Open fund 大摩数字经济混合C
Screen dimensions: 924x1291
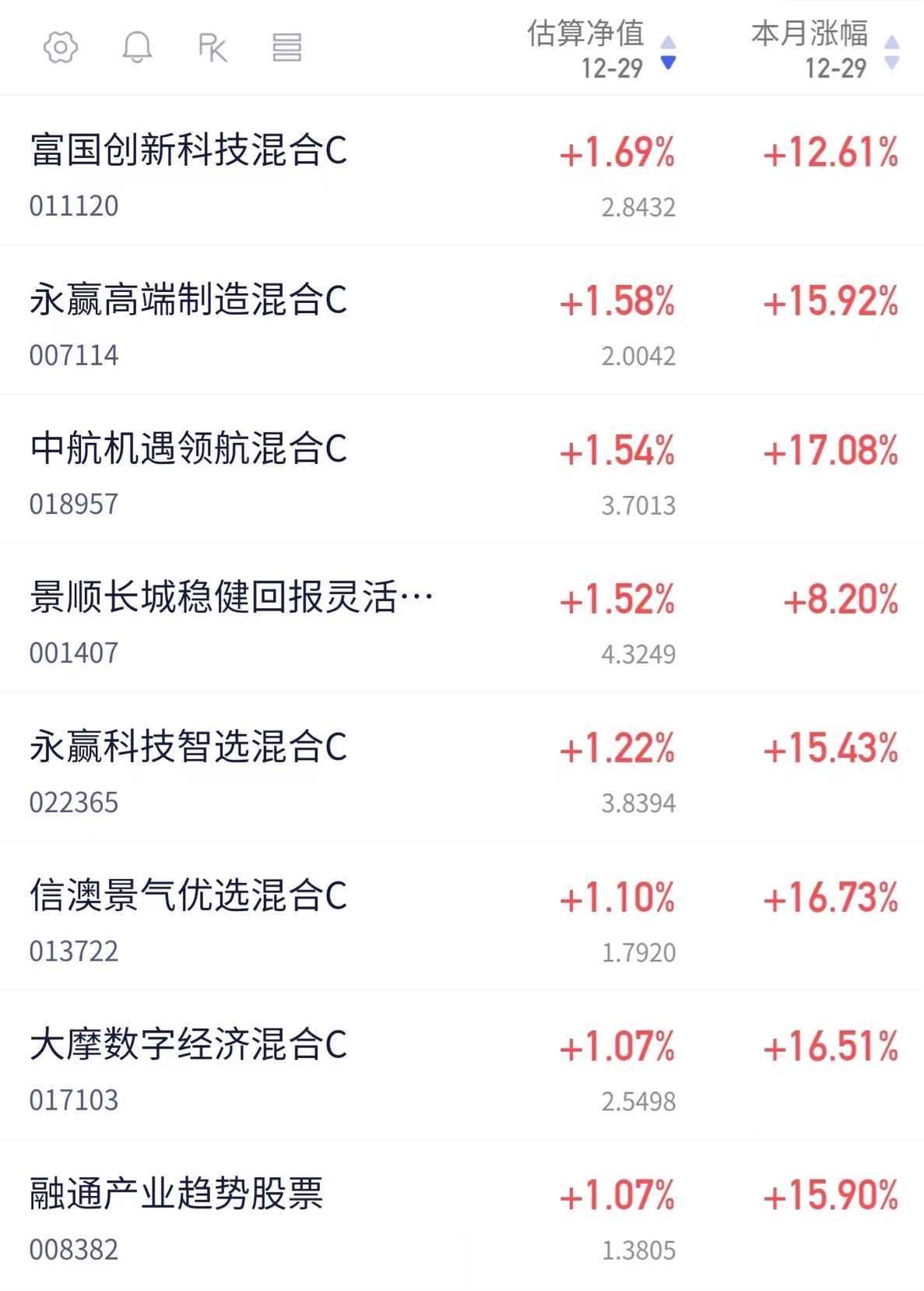coord(462,1065)
